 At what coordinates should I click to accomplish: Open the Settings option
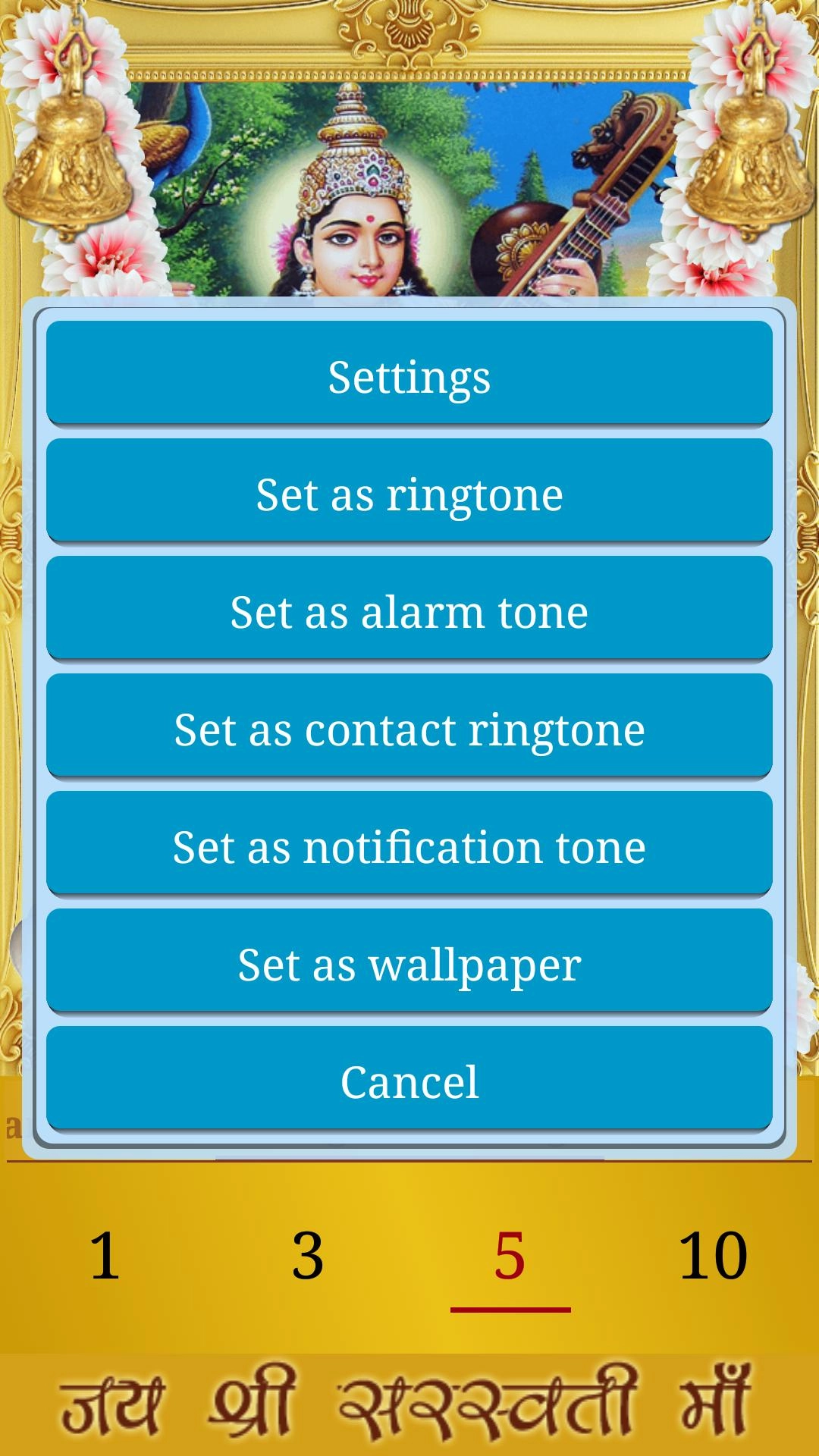coord(409,373)
